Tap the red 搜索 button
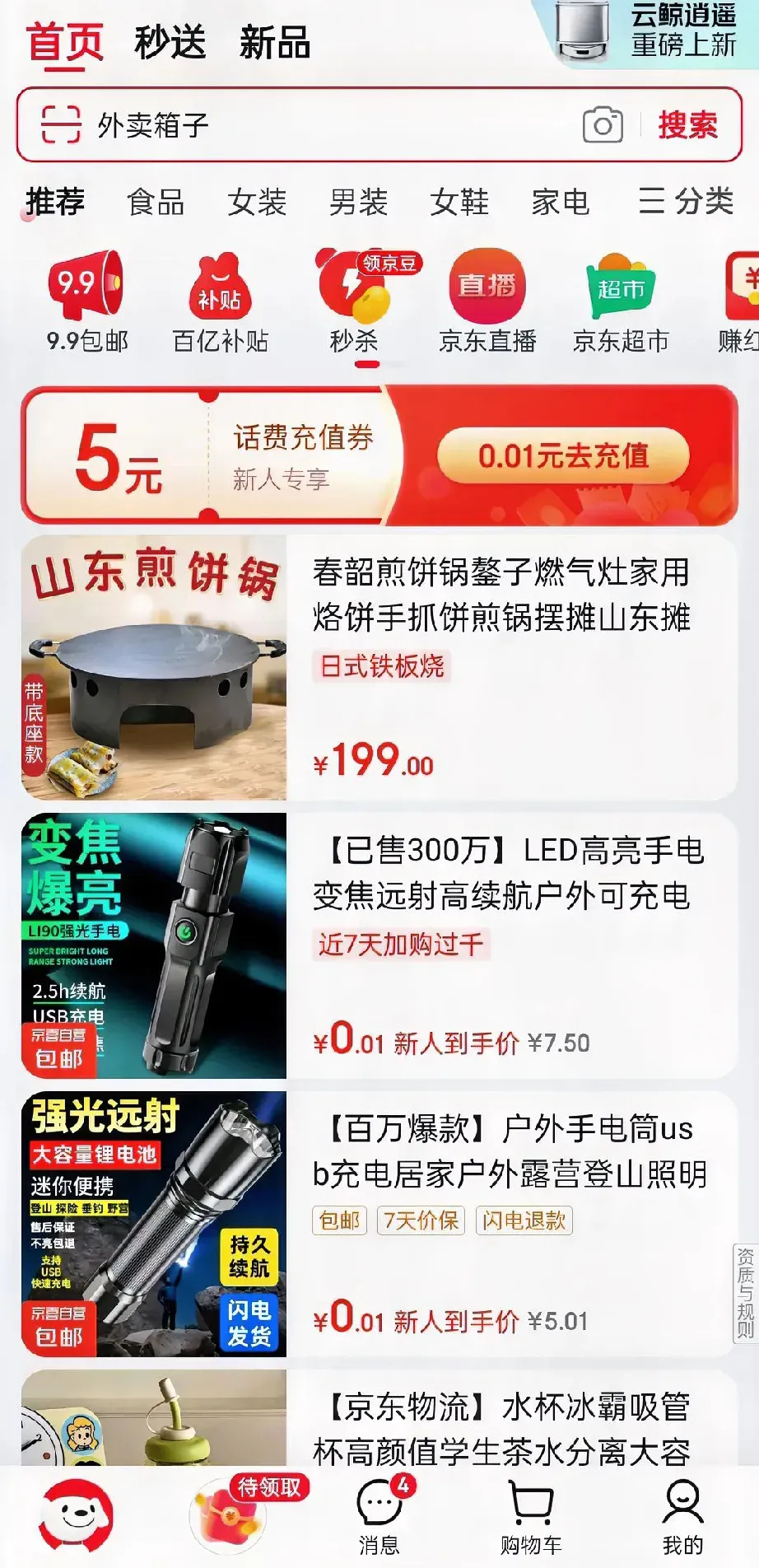Viewport: 759px width, 1568px height. (687, 125)
